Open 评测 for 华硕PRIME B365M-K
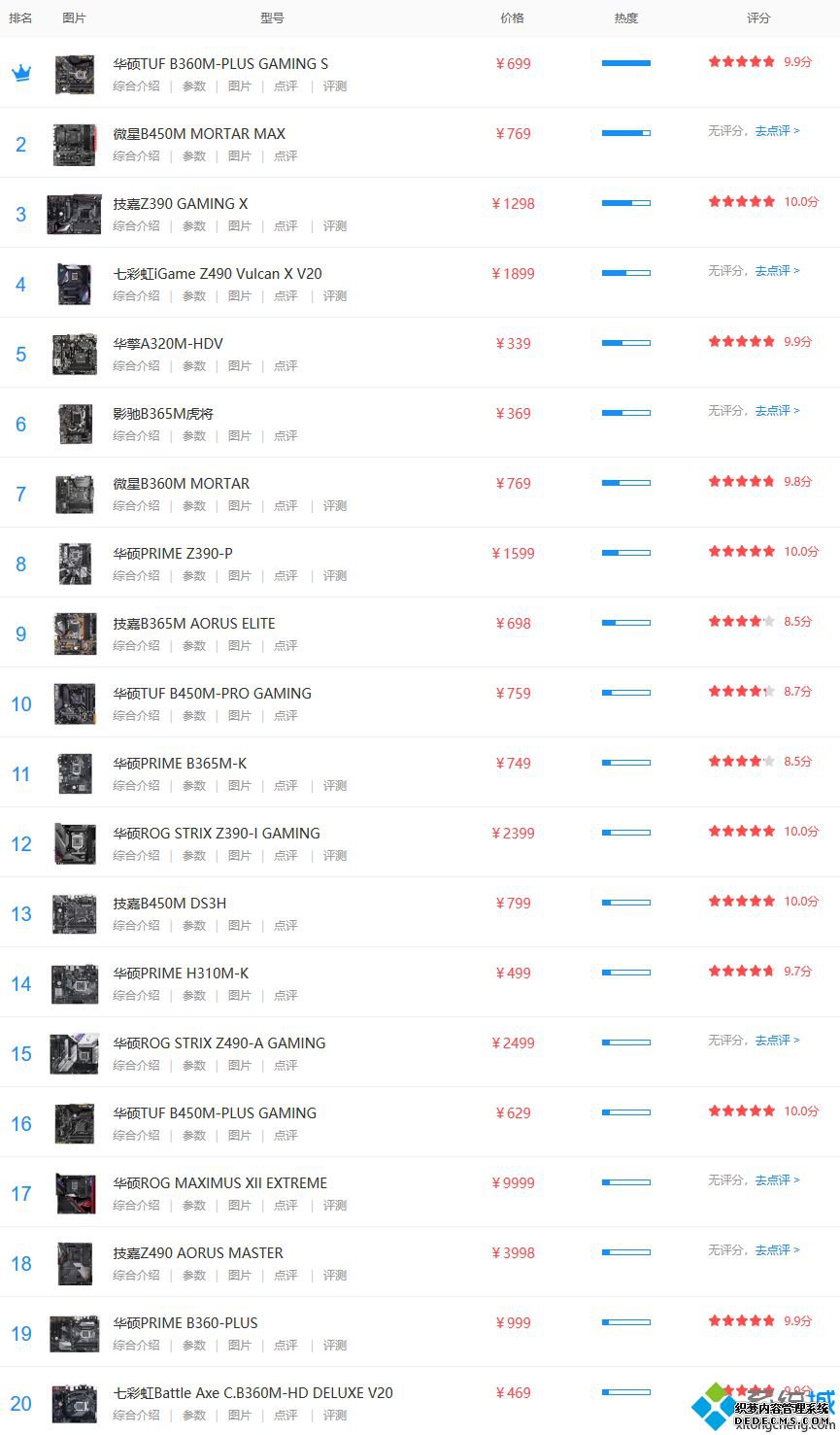The height and width of the screenshot is (1435, 840). tap(335, 786)
